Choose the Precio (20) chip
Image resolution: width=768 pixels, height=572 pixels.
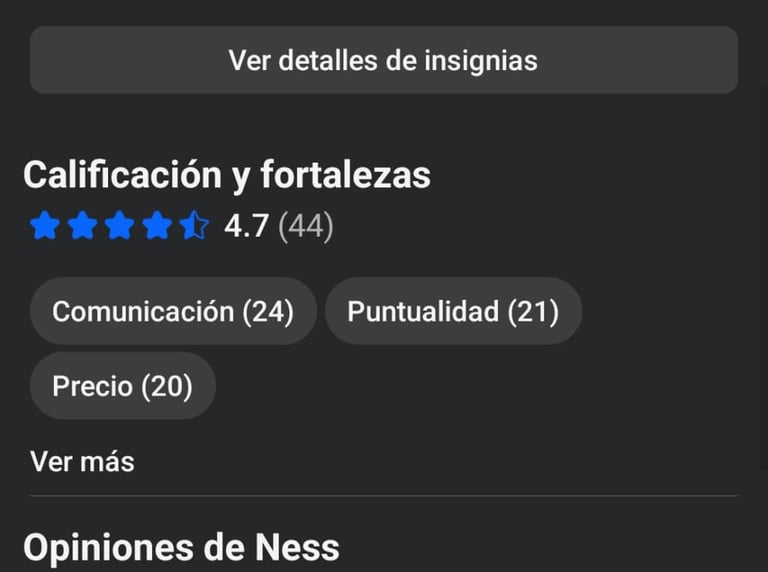[x=122, y=385]
